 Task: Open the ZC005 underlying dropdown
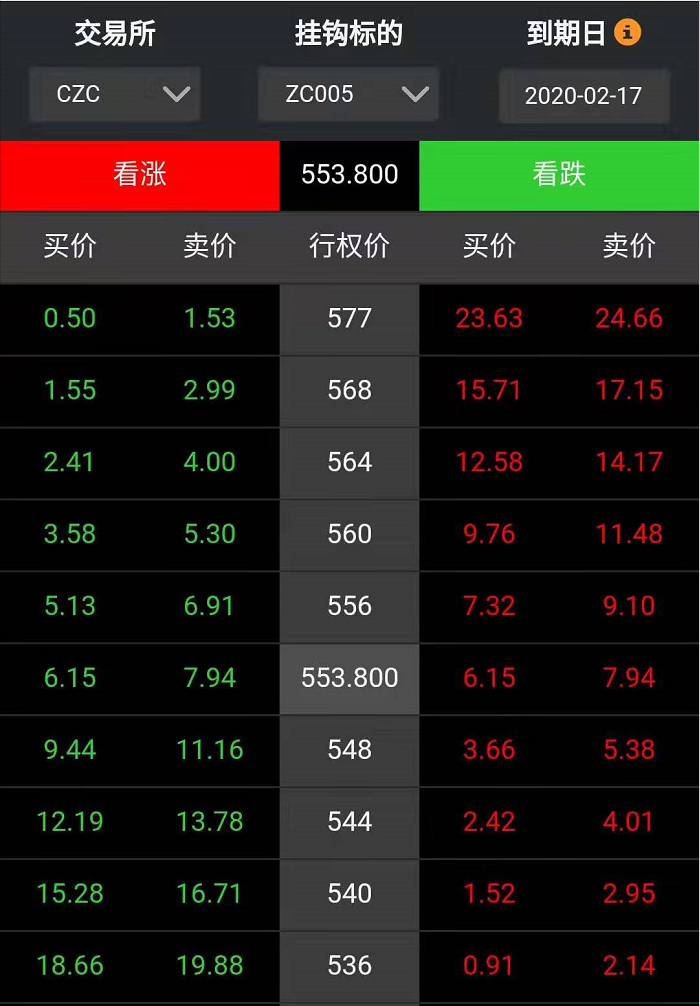pyautogui.click(x=348, y=95)
